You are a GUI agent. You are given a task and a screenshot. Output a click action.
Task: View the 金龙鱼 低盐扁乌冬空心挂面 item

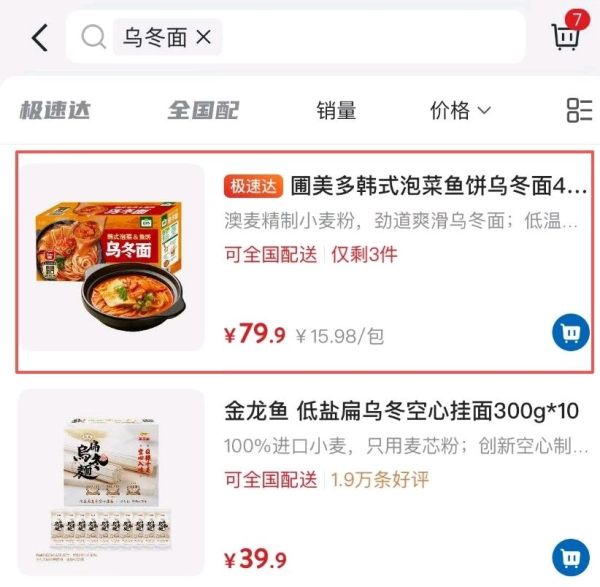pyautogui.click(x=400, y=411)
